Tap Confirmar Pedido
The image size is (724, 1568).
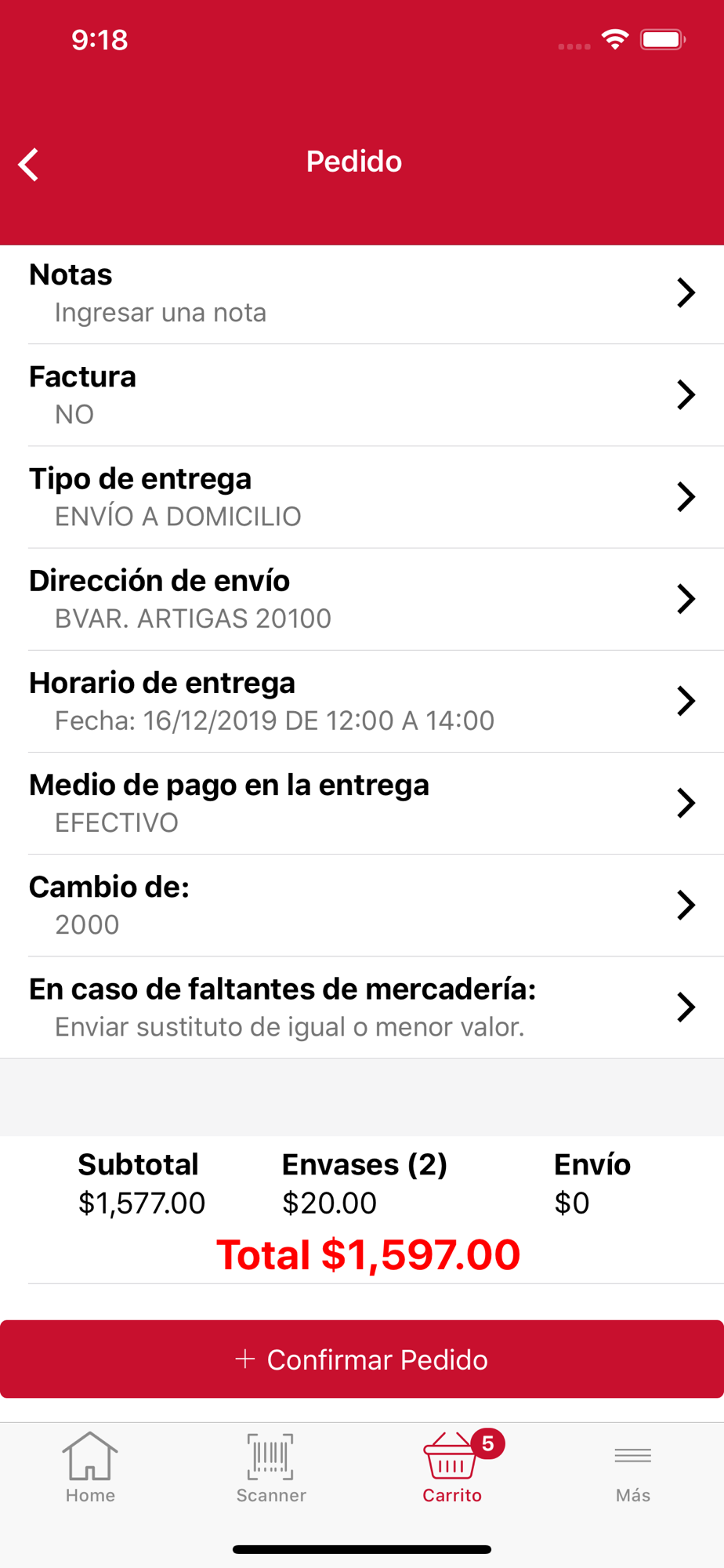pyautogui.click(x=362, y=1359)
